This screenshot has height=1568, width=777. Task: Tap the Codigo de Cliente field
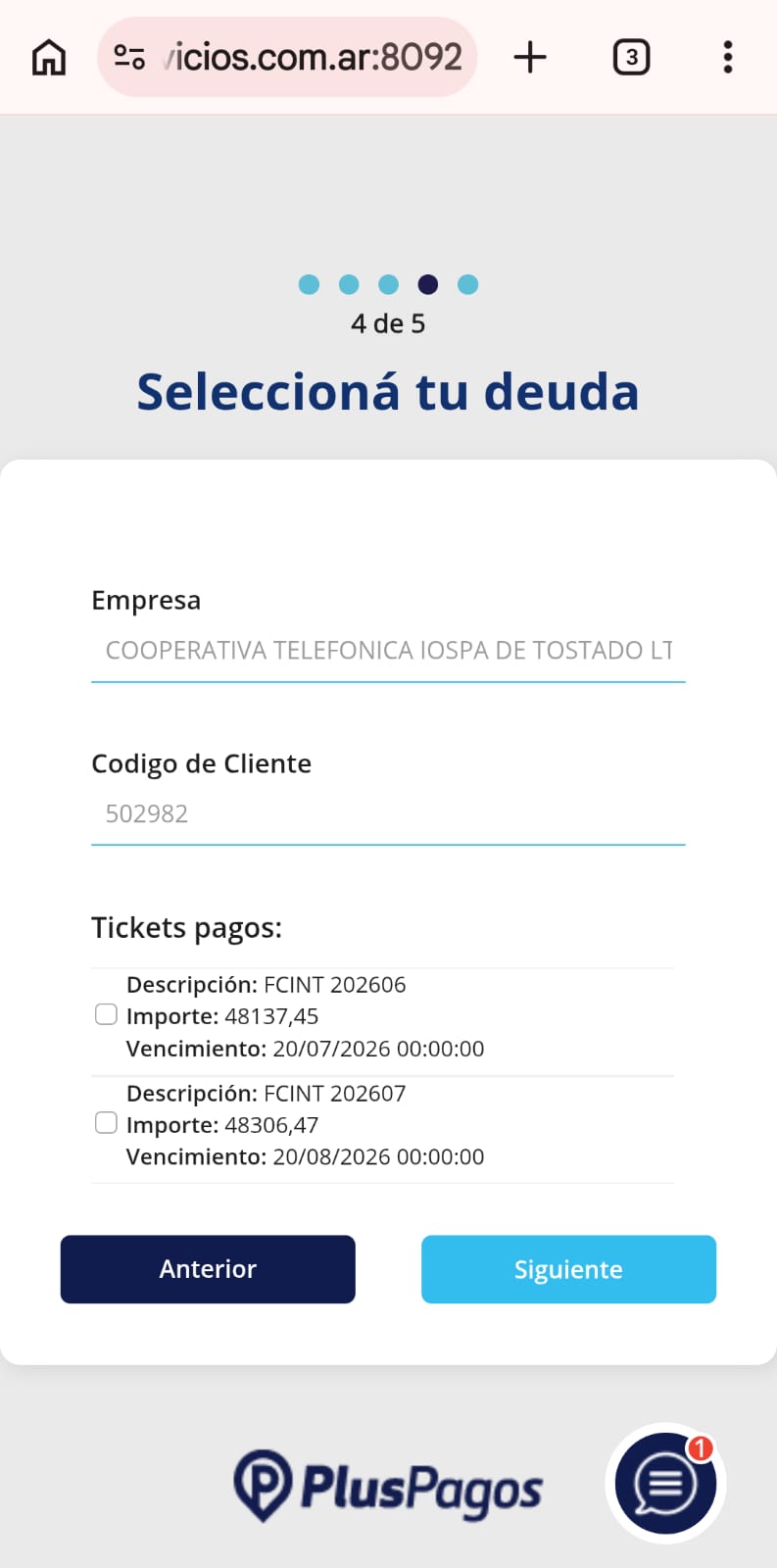388,814
